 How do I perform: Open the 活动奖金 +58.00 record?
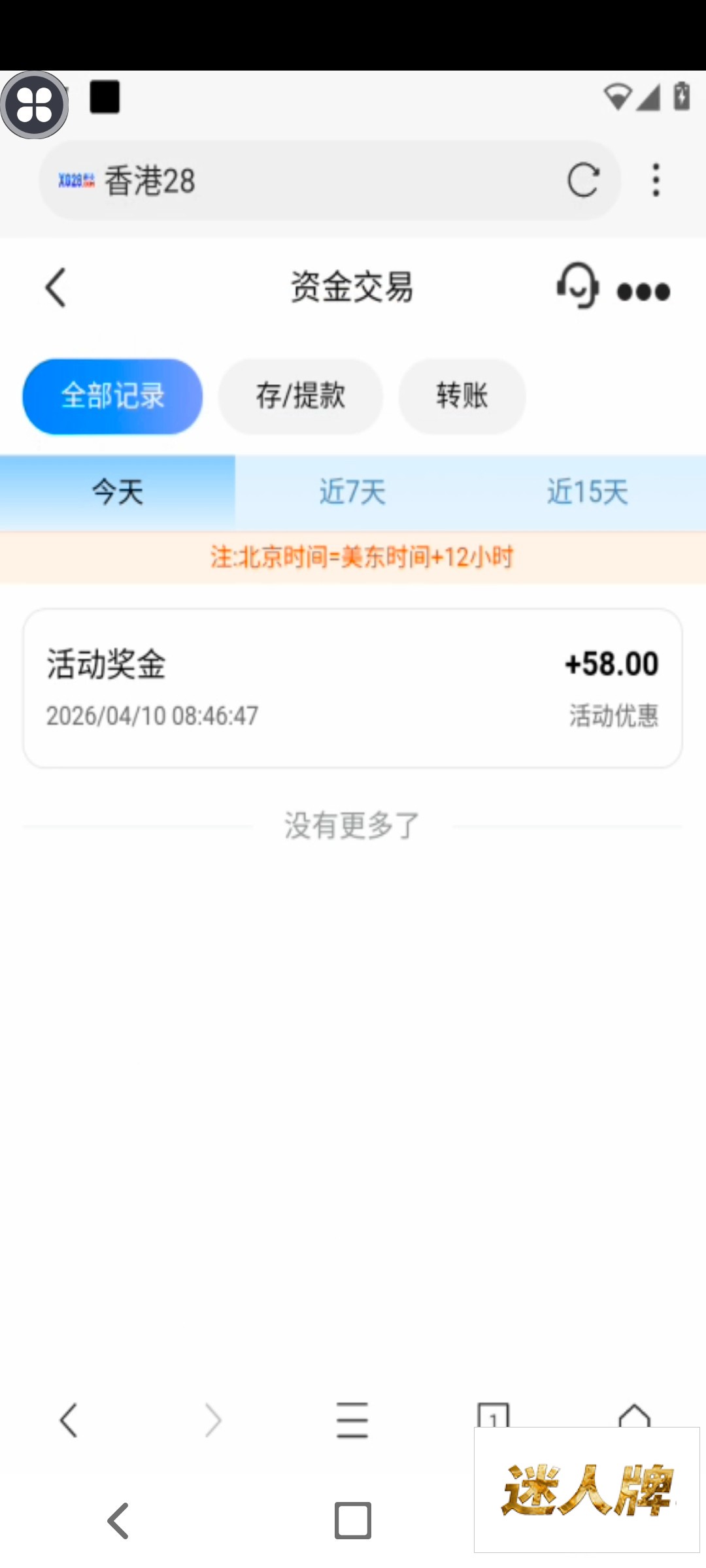[x=353, y=688]
